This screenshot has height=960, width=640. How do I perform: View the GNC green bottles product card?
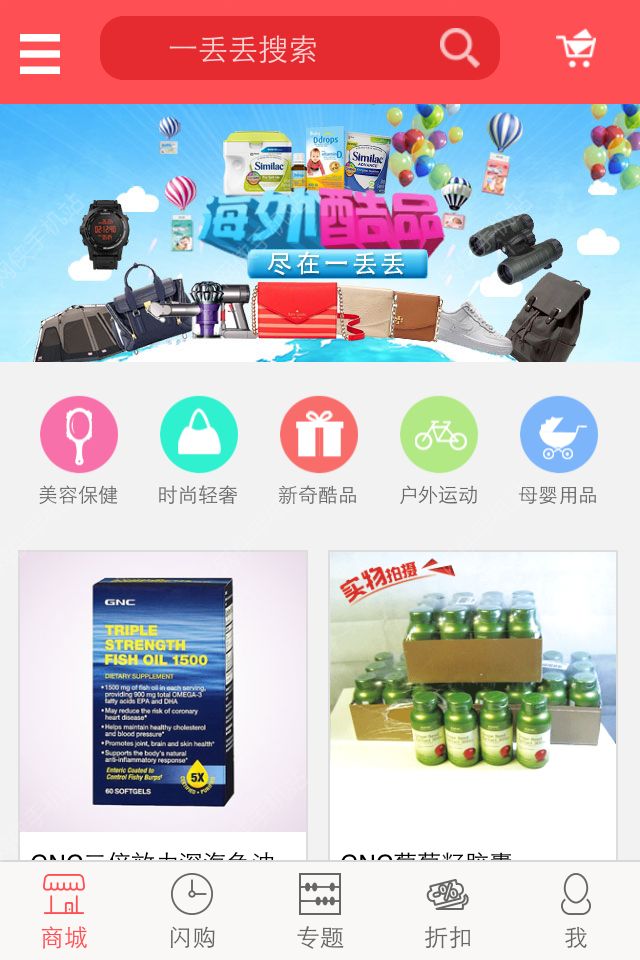click(473, 700)
